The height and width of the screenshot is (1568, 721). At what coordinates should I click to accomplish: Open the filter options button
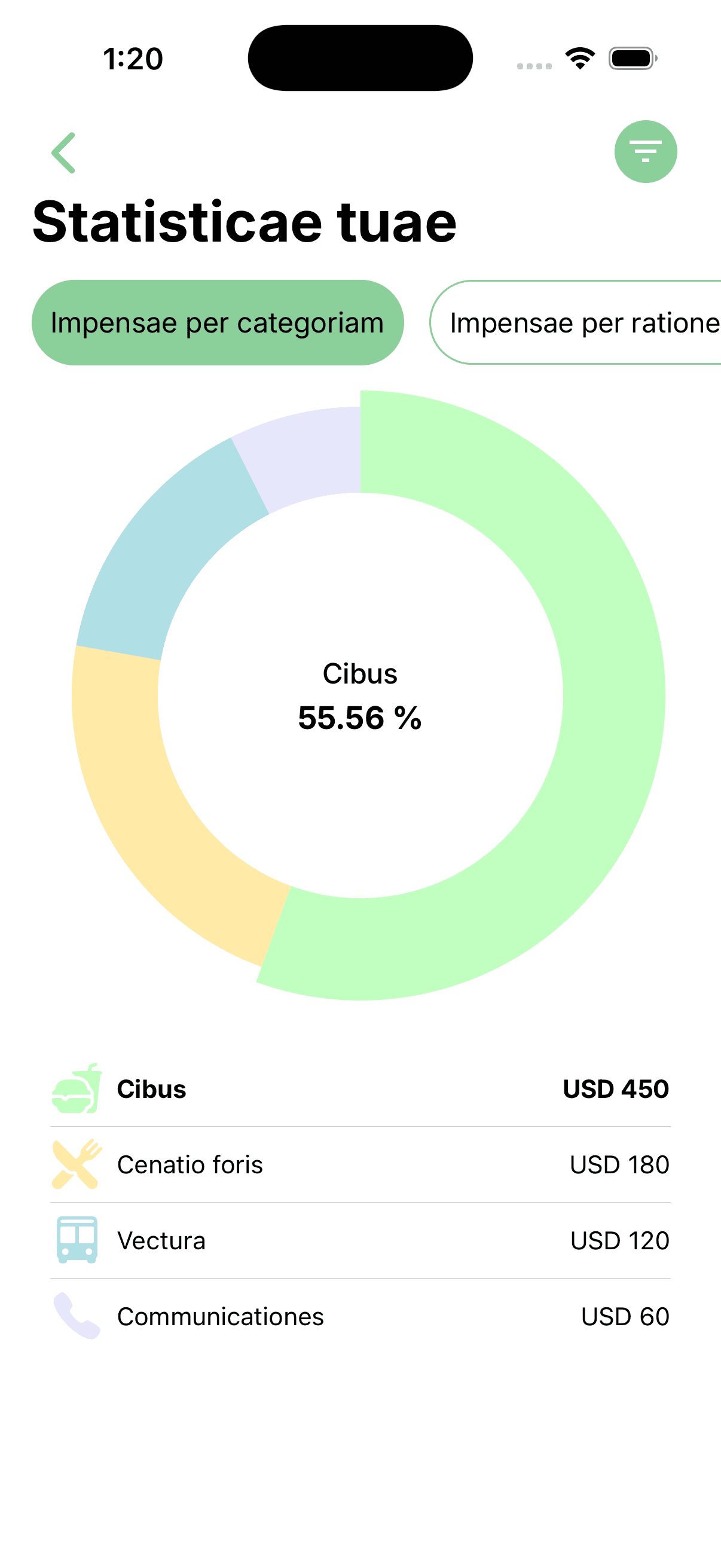[x=646, y=151]
